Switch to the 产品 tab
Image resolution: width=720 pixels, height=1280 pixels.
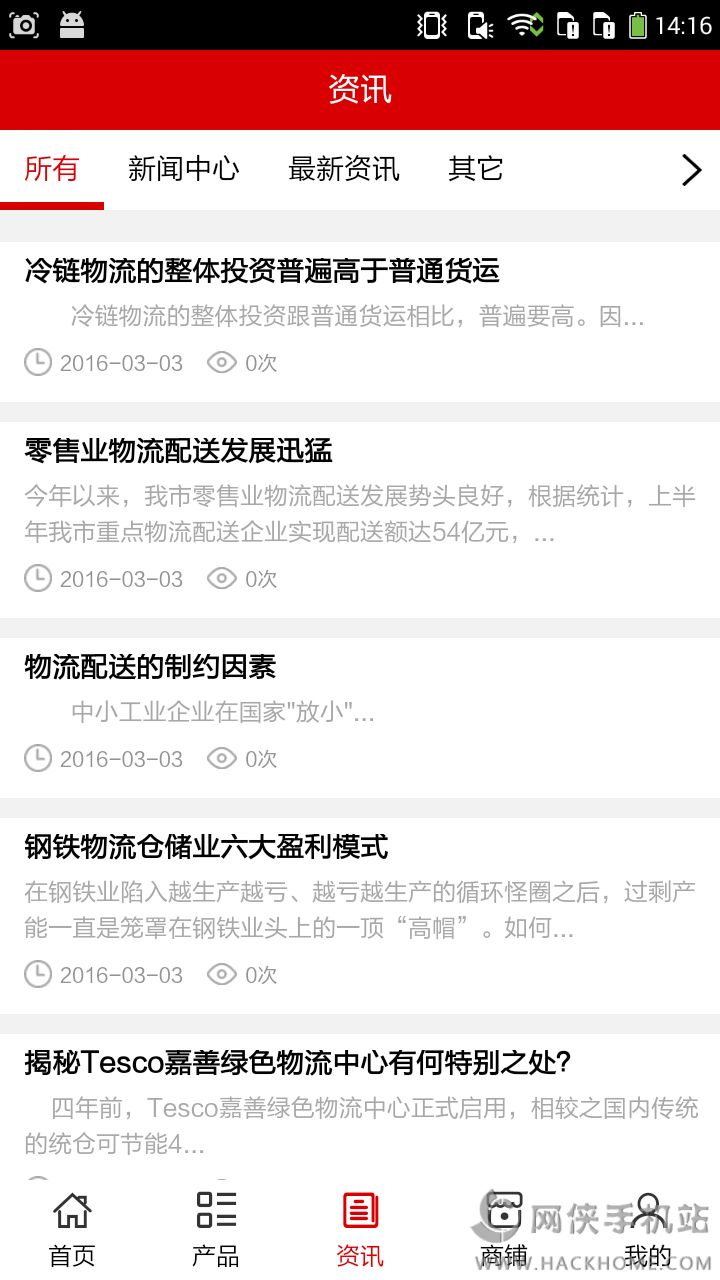tap(216, 1229)
